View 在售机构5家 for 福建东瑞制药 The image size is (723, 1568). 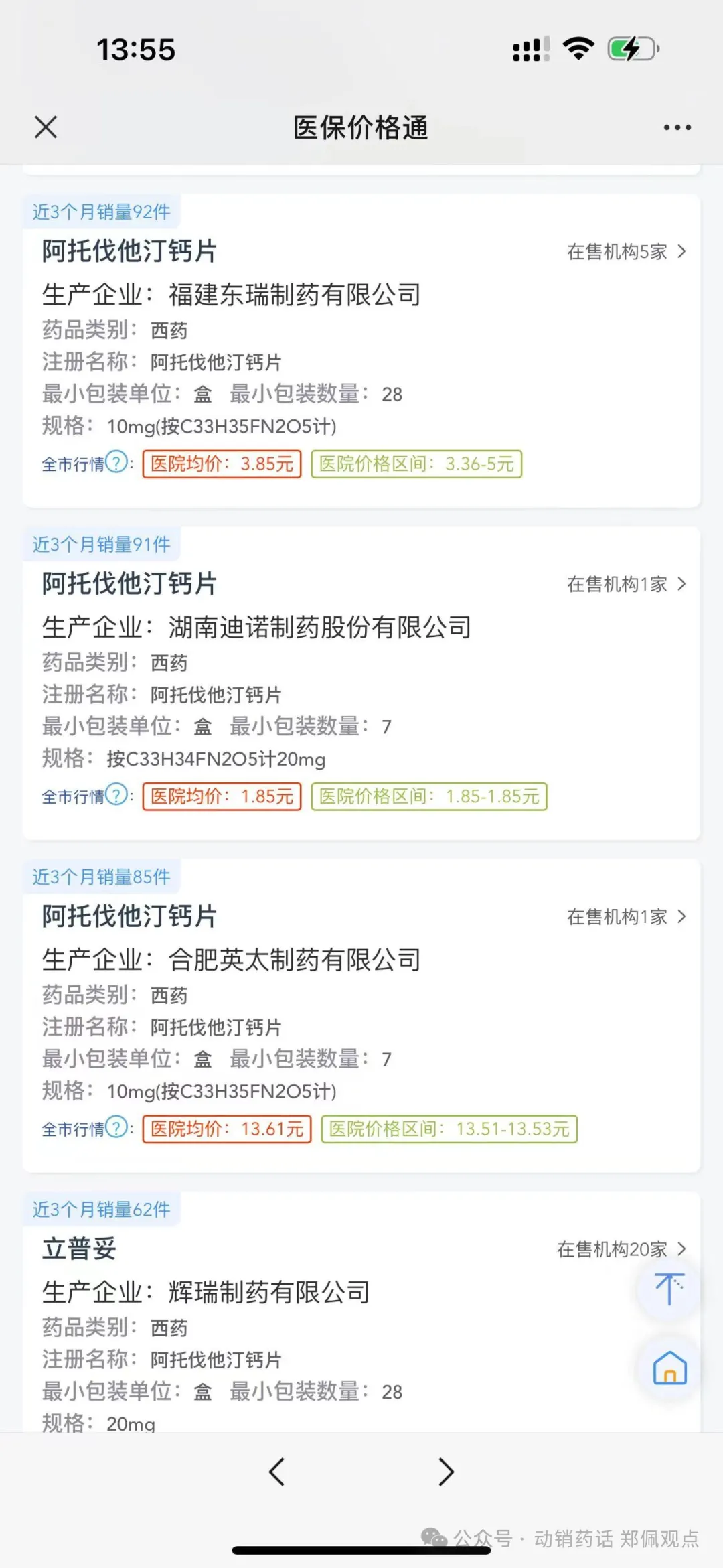[626, 252]
